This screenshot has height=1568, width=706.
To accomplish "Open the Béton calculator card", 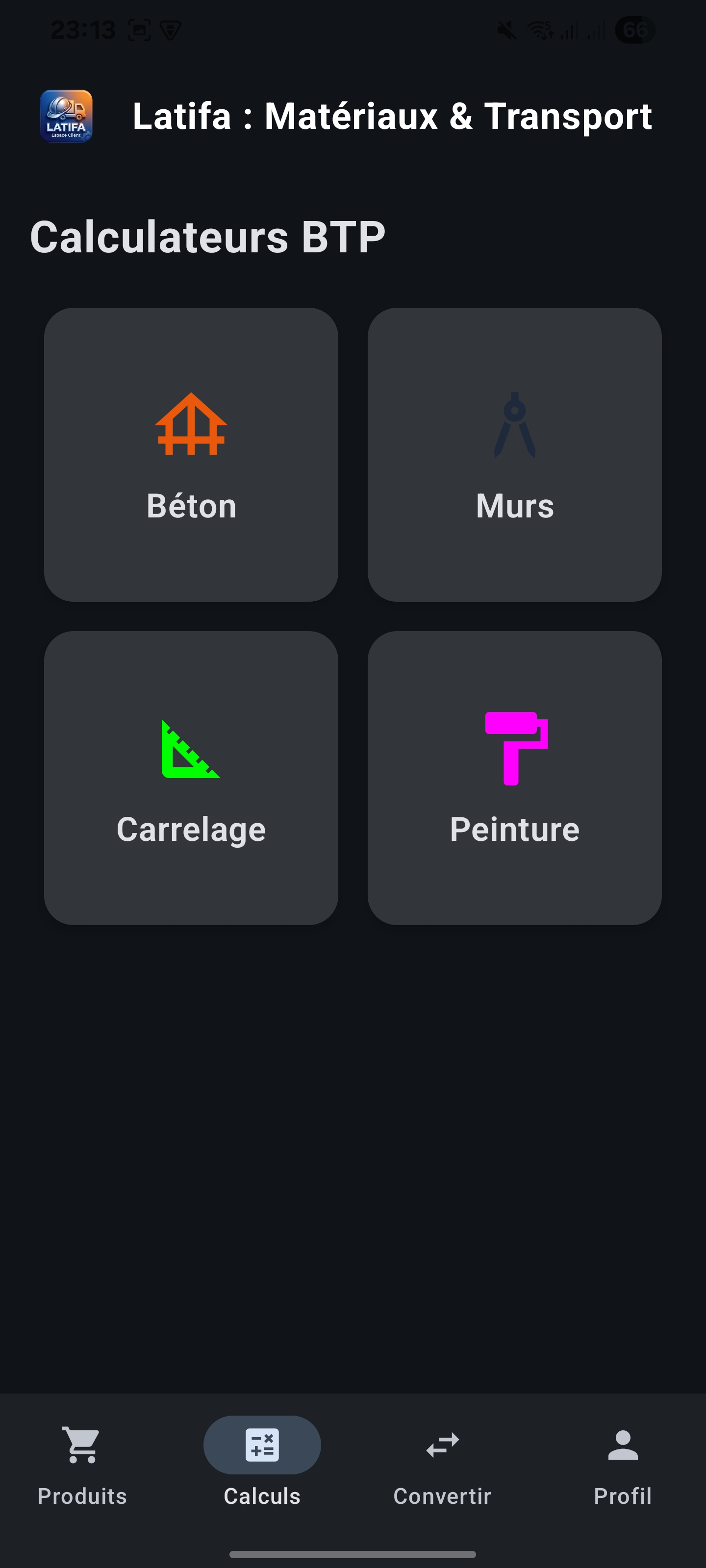I will tap(191, 454).
